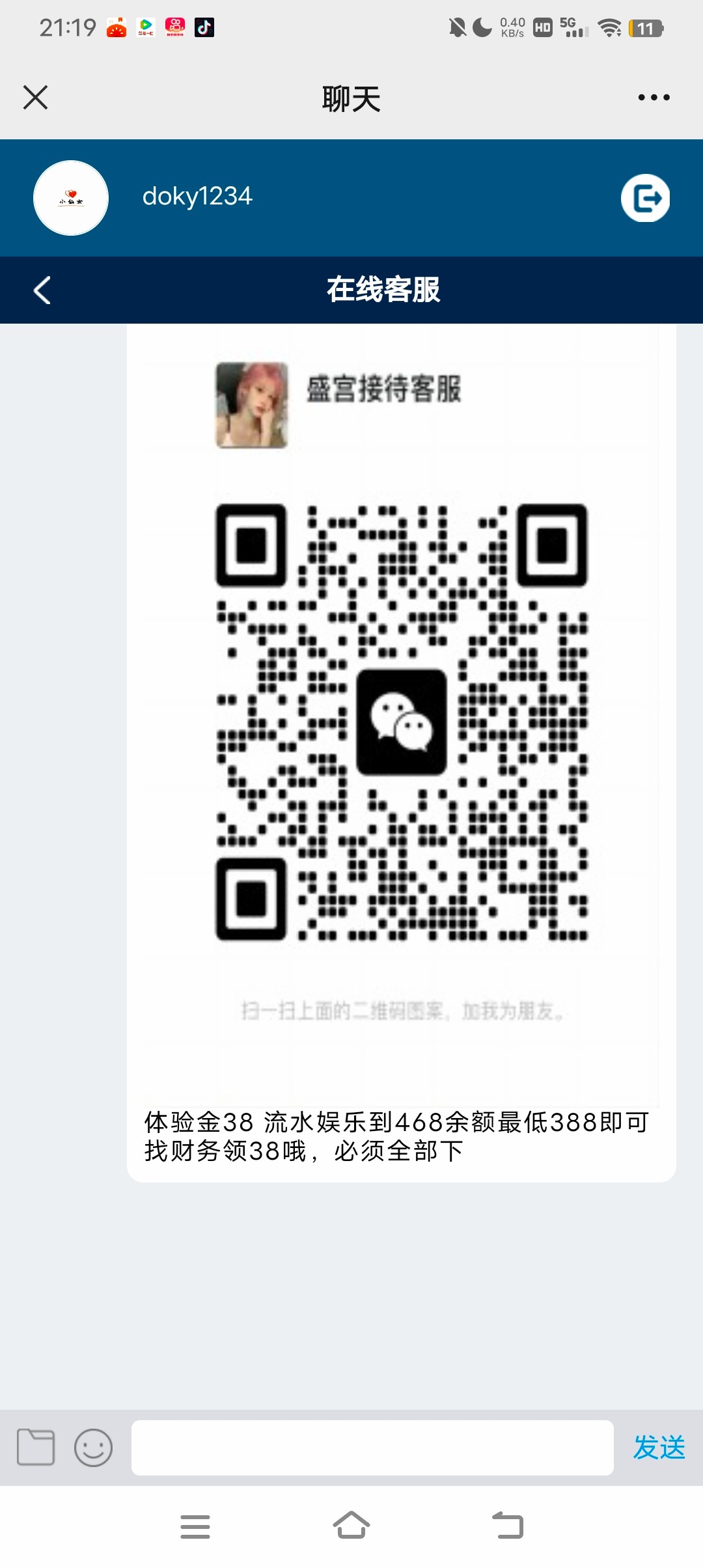703x1568 pixels.
Task: Tap the Kuaishou notification icon in status bar
Action: click(174, 26)
